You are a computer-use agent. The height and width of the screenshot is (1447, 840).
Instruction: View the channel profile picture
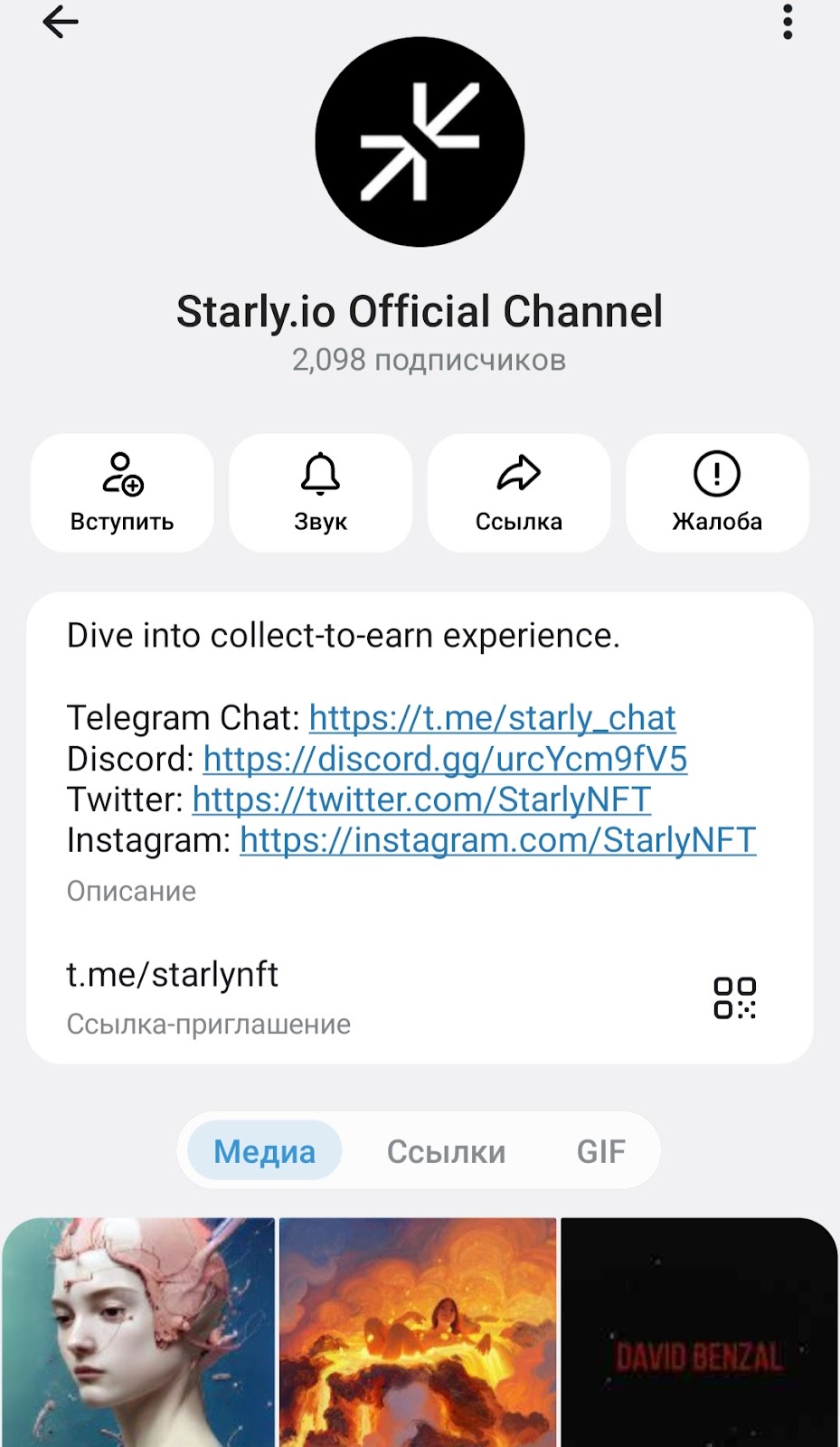point(420,142)
